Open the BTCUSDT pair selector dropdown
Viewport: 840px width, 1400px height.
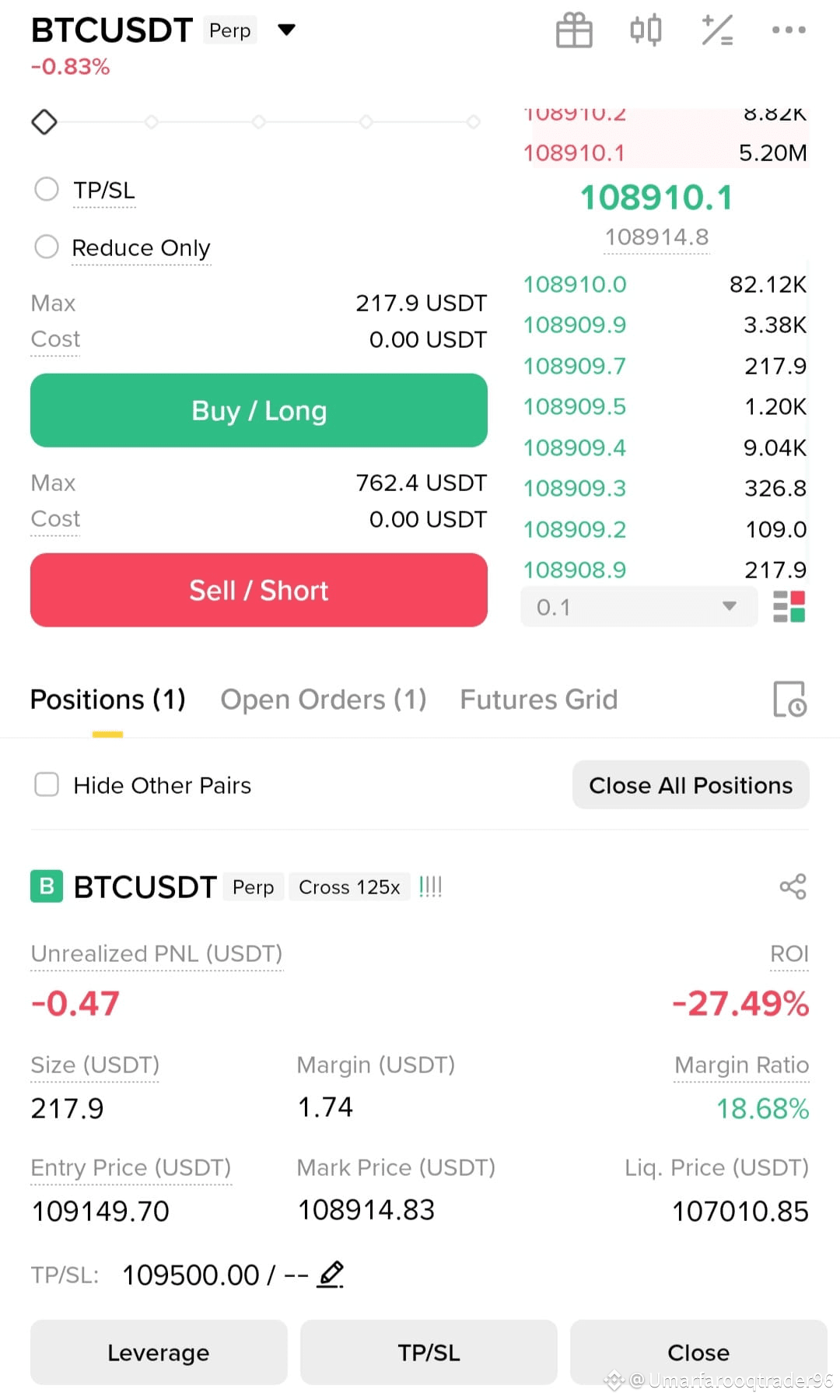[287, 30]
